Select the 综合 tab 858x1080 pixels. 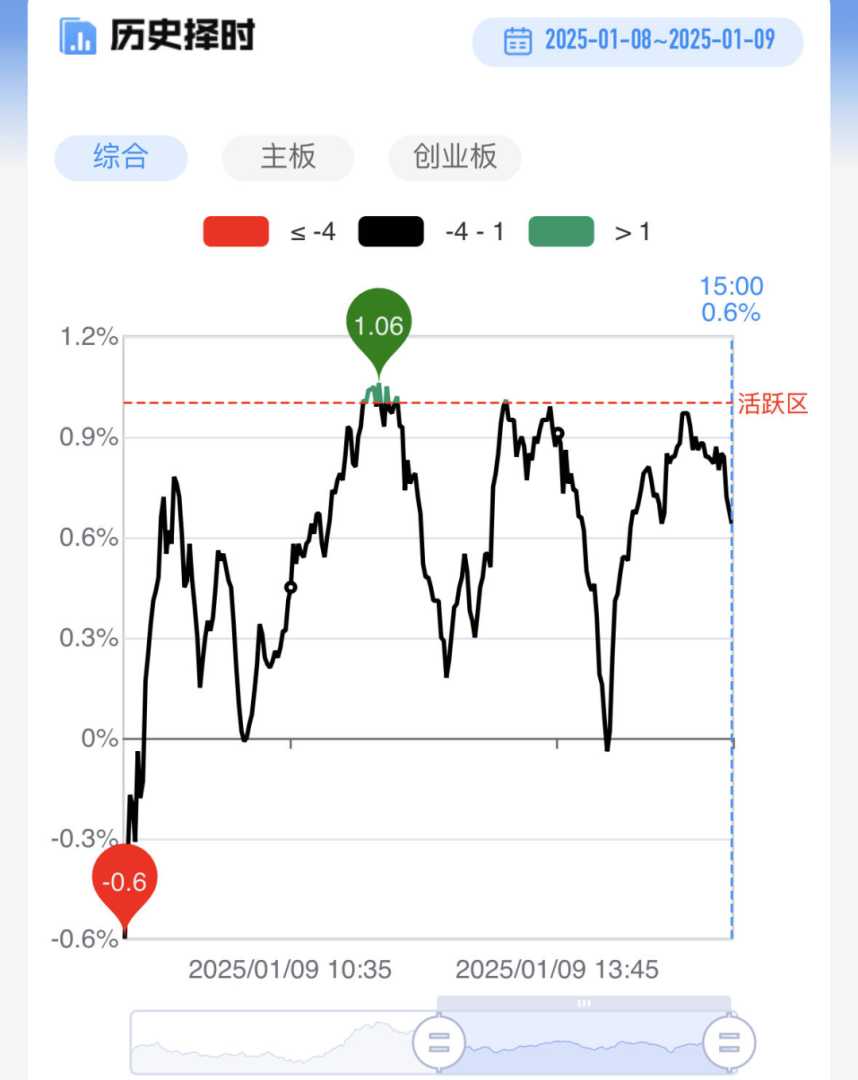tap(121, 158)
